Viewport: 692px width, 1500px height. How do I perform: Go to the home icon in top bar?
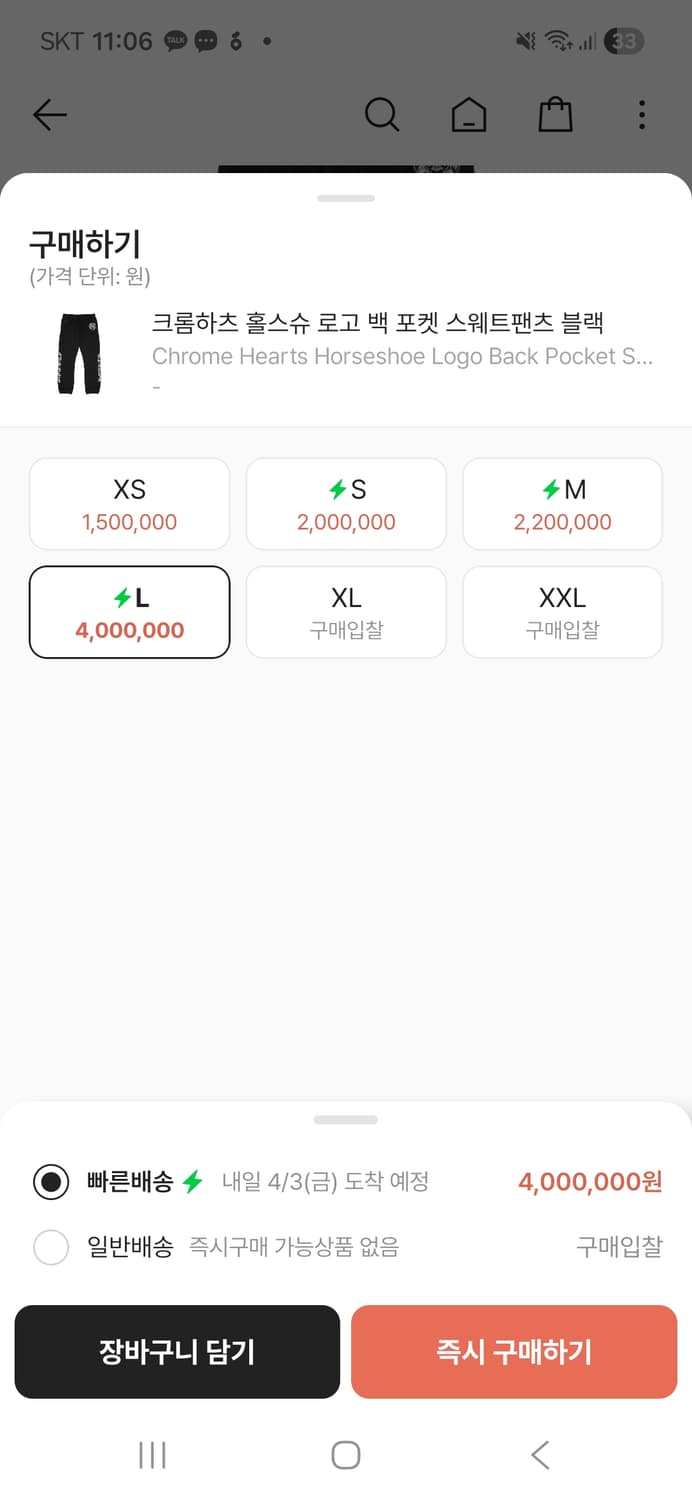pyautogui.click(x=468, y=115)
